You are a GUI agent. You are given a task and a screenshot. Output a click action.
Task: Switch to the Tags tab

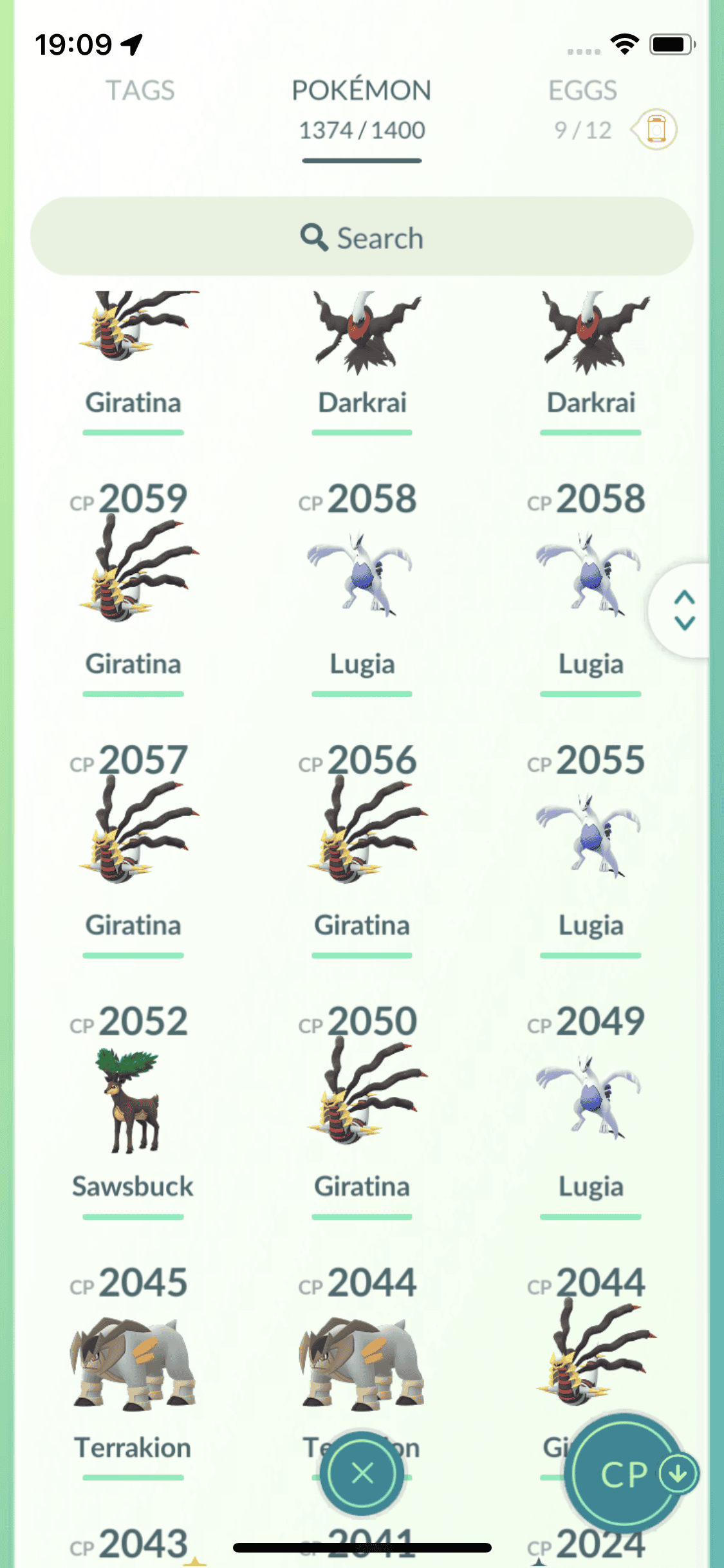coord(140,91)
